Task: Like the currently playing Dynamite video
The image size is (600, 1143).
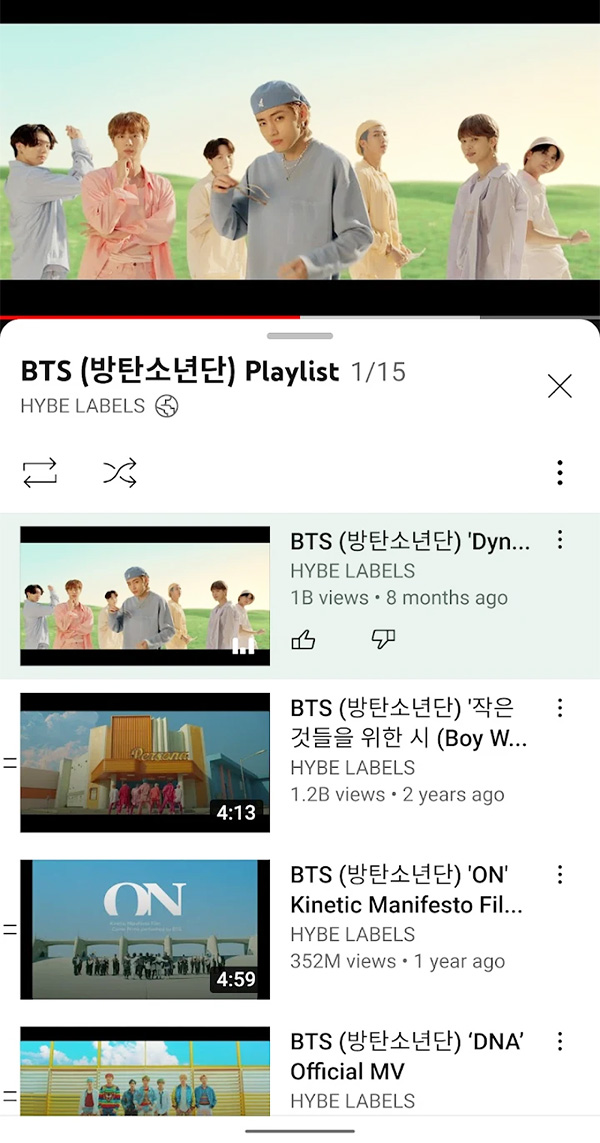Action: pyautogui.click(x=303, y=640)
